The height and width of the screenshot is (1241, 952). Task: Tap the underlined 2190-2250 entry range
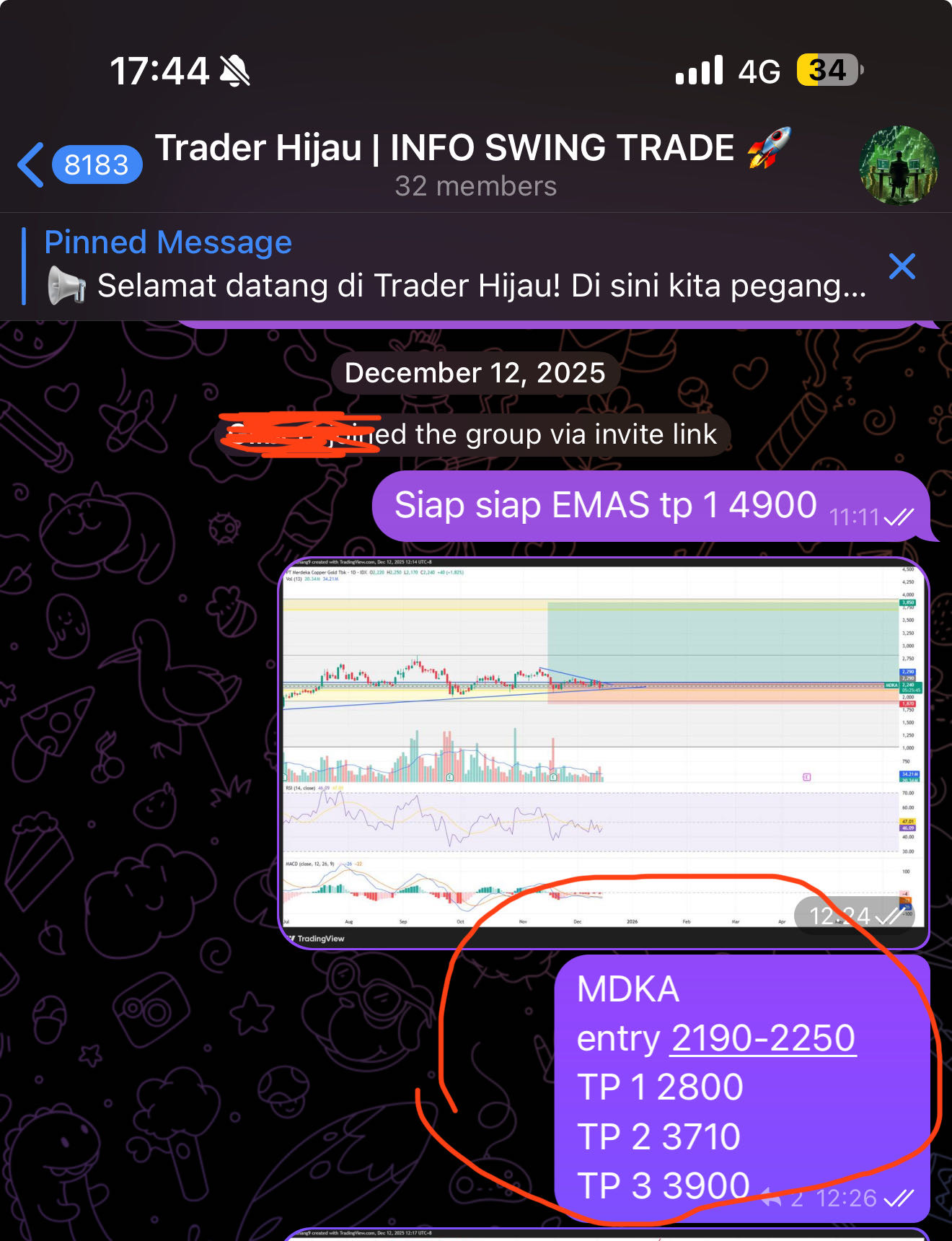[763, 1038]
